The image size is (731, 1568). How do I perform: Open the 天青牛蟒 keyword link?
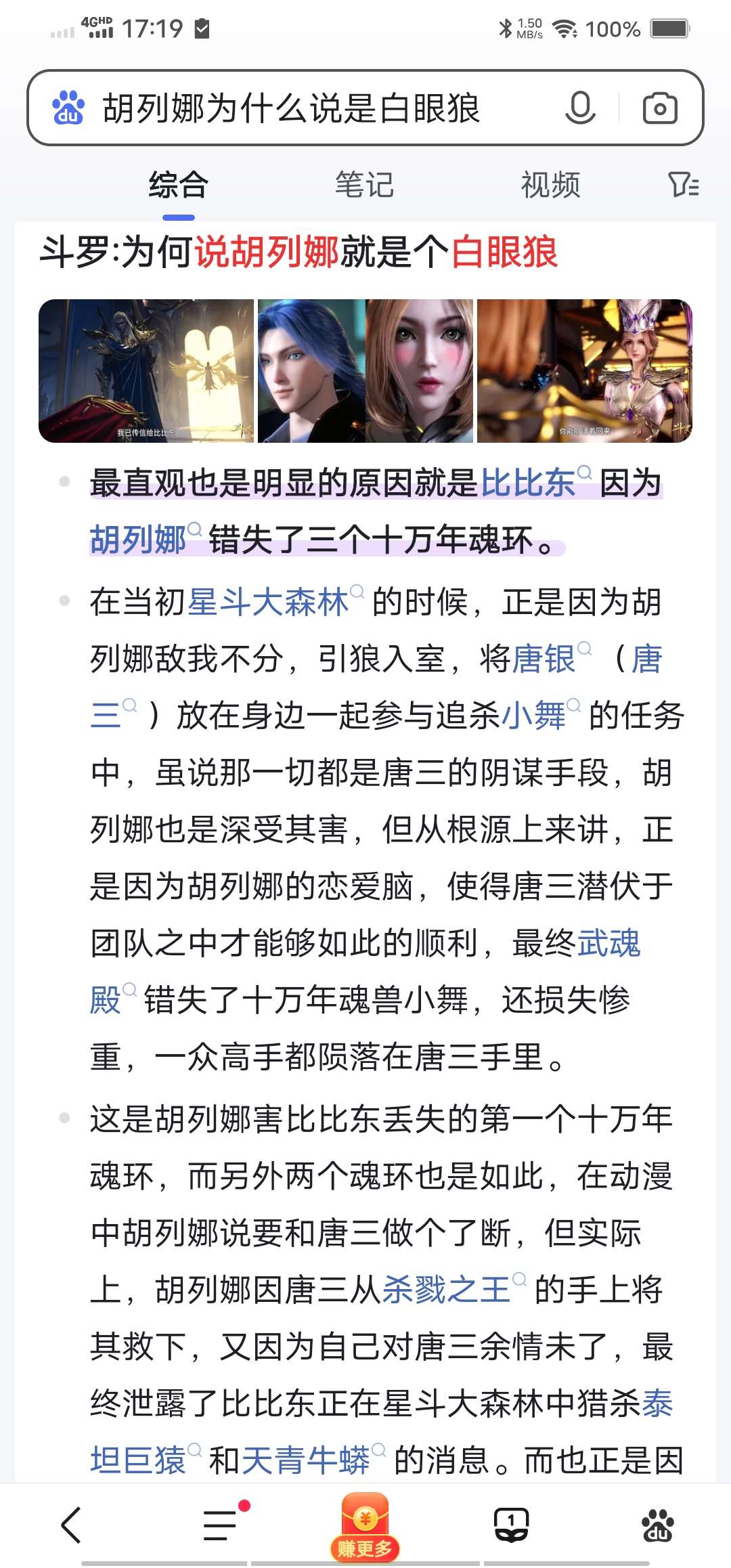(305, 1460)
